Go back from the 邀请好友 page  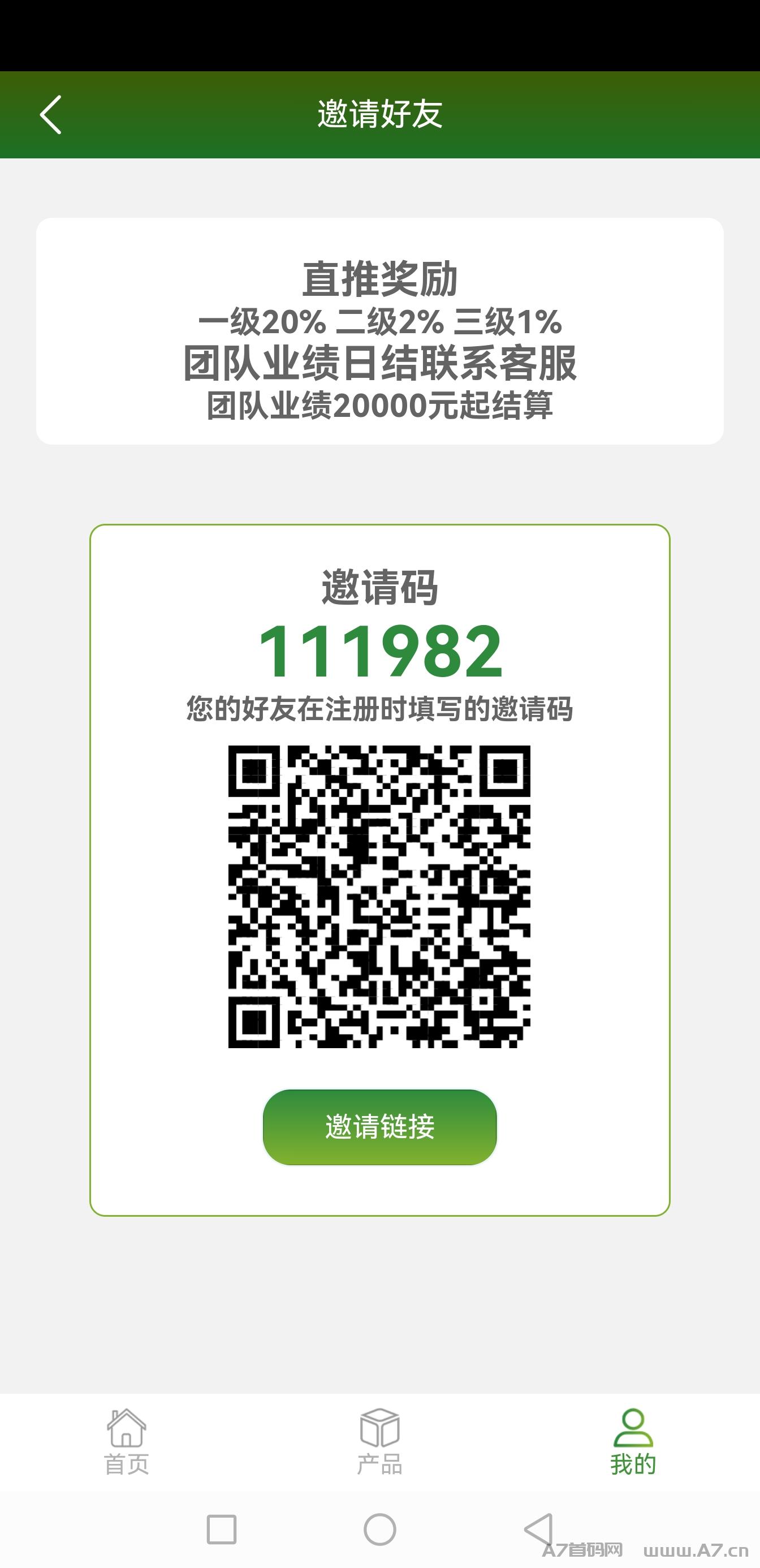51,114
